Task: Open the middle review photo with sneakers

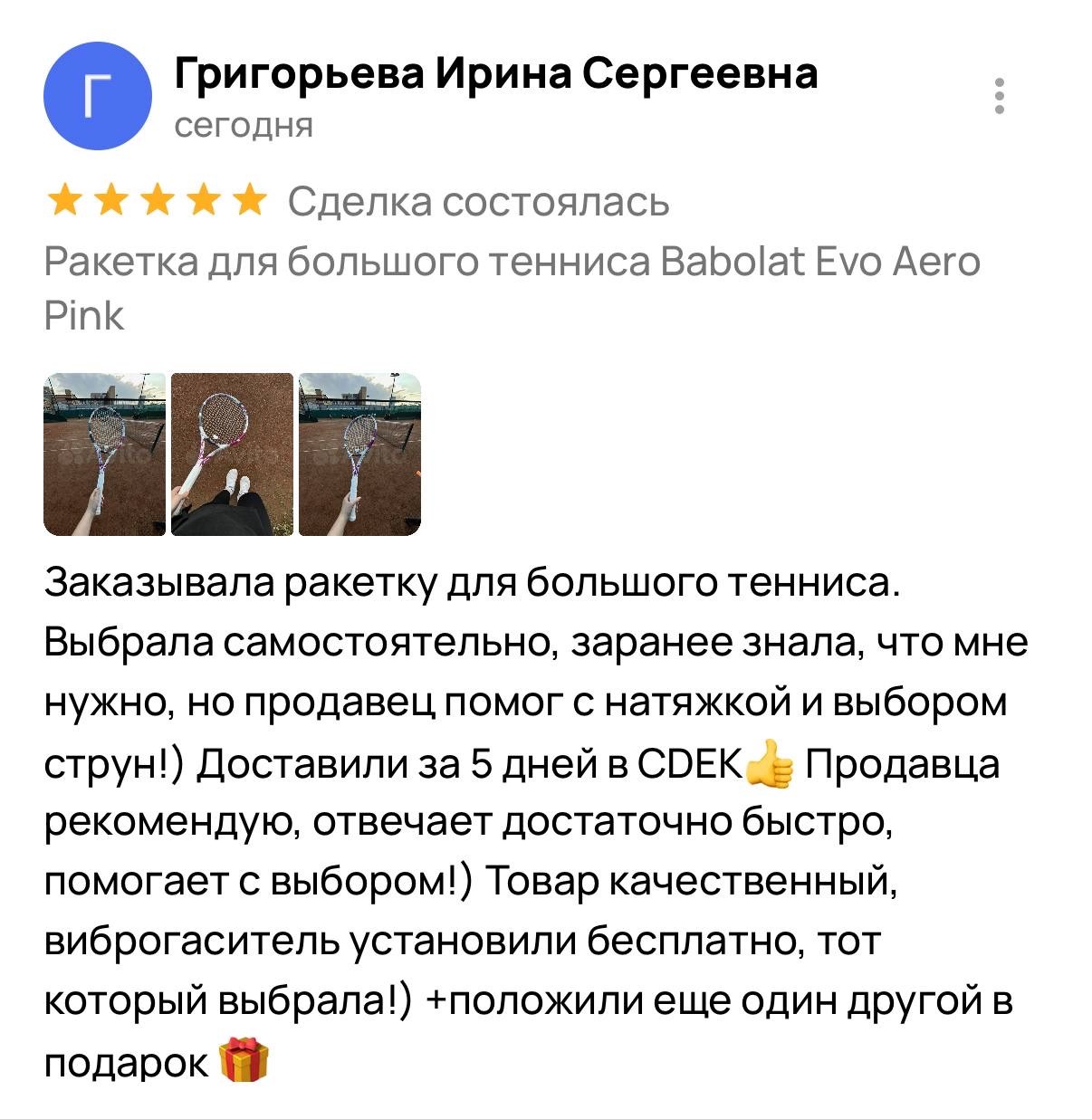Action: point(232,454)
